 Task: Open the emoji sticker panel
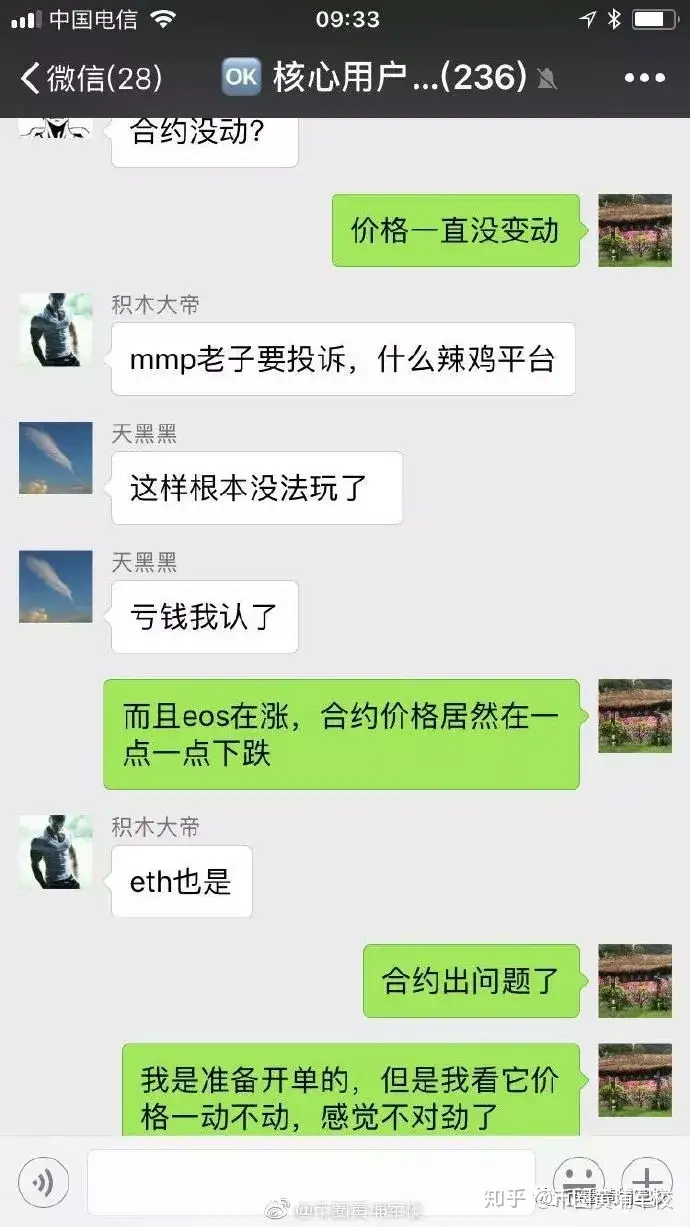coord(578,1183)
